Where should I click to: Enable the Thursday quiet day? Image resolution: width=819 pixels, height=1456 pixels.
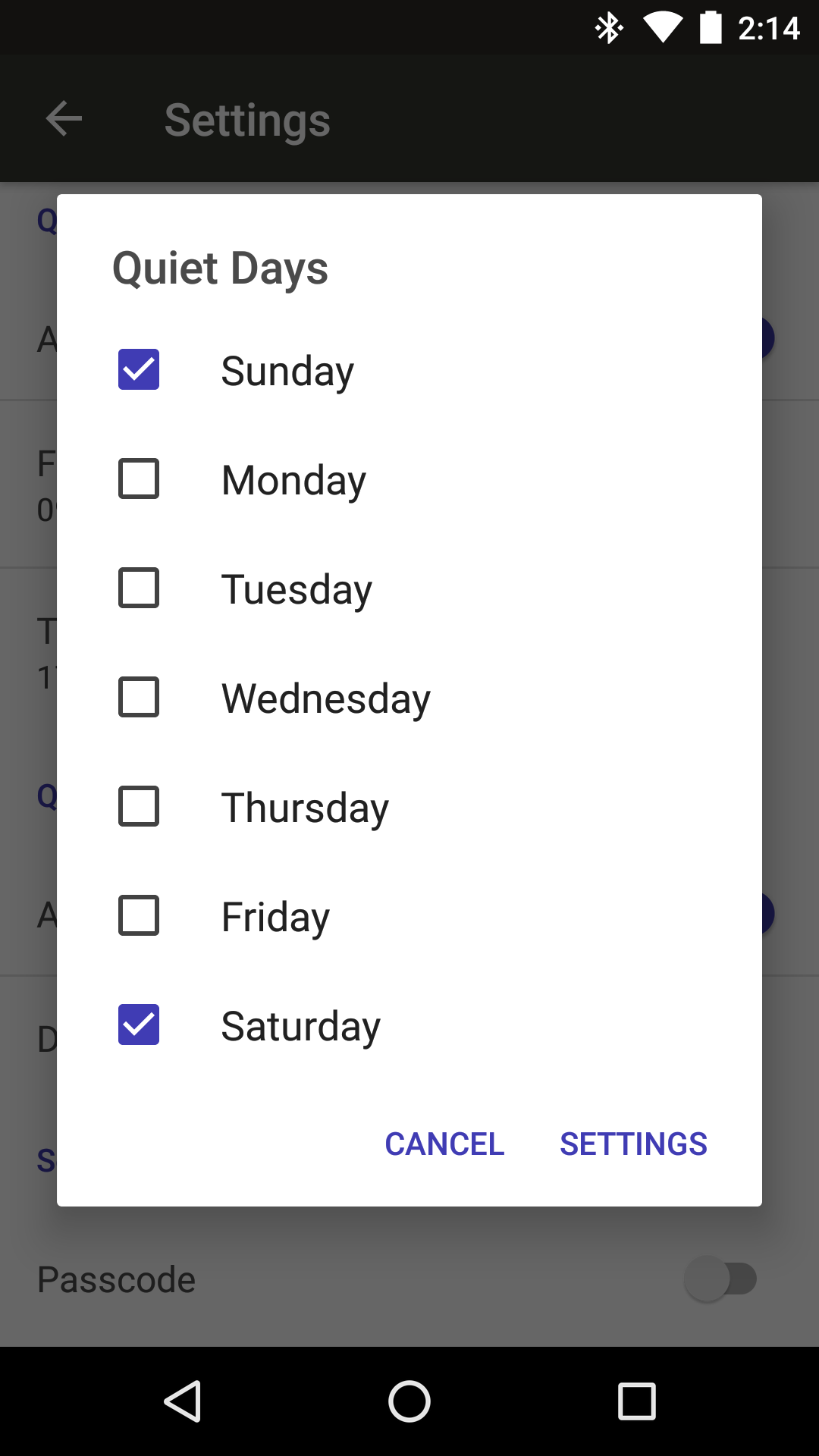click(x=138, y=806)
